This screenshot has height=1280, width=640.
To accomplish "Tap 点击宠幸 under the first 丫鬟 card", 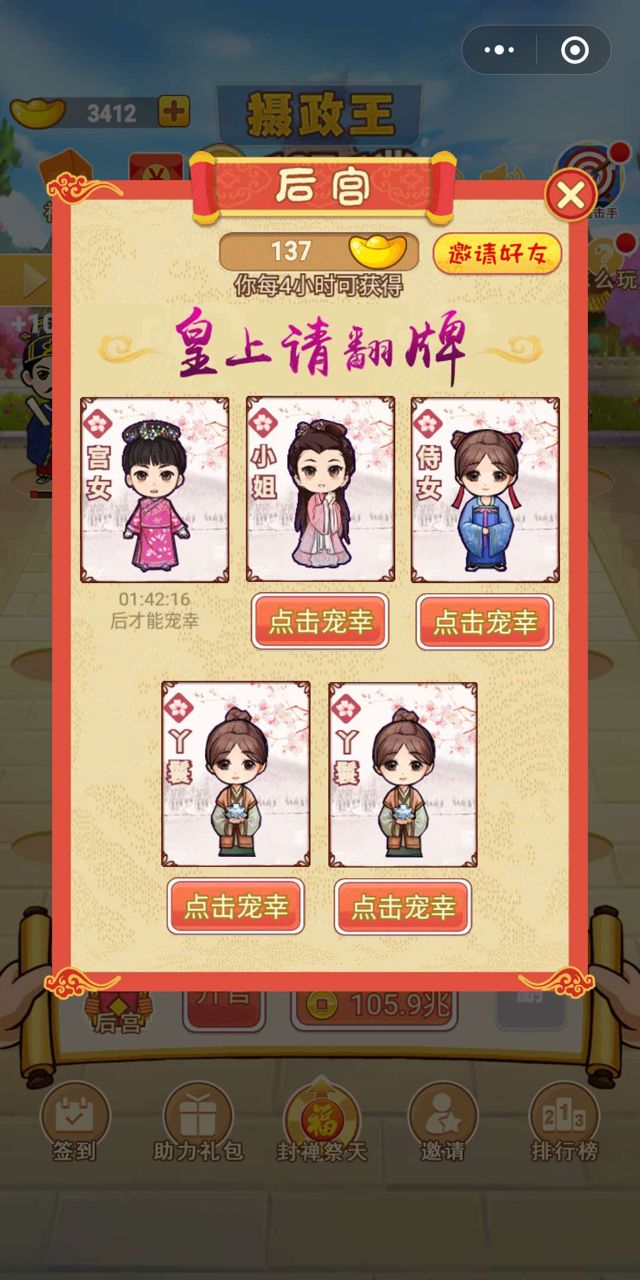I will [236, 906].
